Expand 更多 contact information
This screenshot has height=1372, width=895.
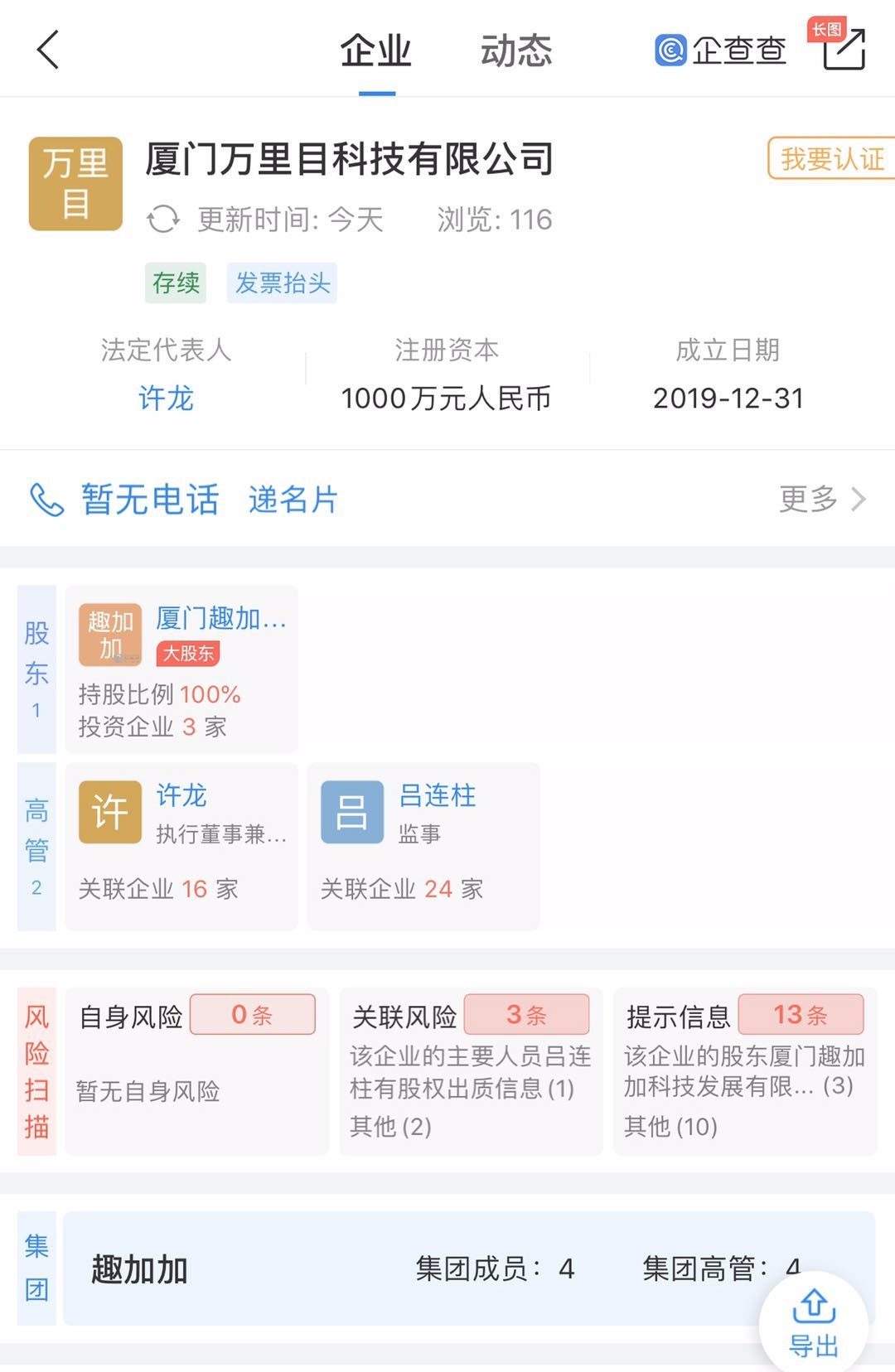point(822,499)
